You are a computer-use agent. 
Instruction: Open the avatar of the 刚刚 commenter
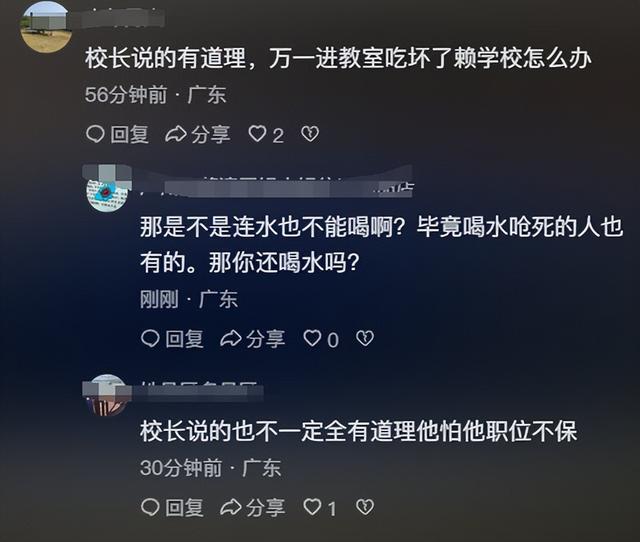(106, 190)
